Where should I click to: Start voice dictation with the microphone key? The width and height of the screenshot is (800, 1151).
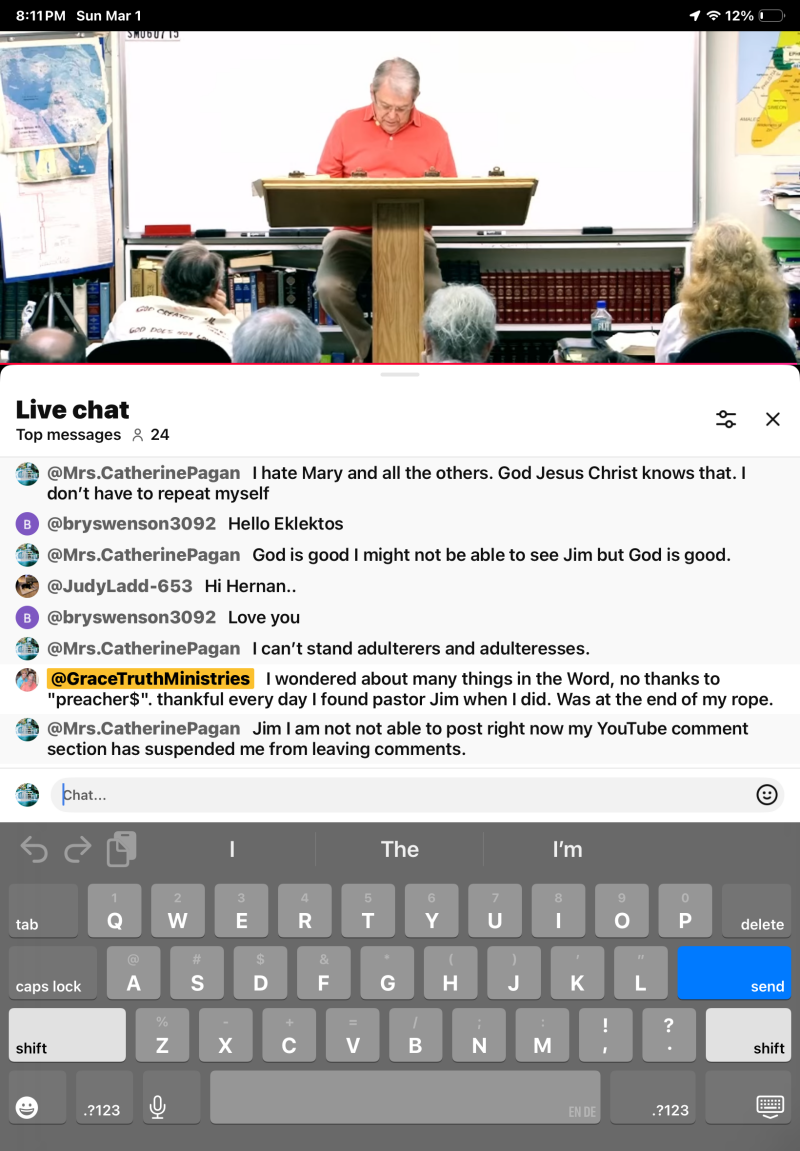tap(157, 1097)
